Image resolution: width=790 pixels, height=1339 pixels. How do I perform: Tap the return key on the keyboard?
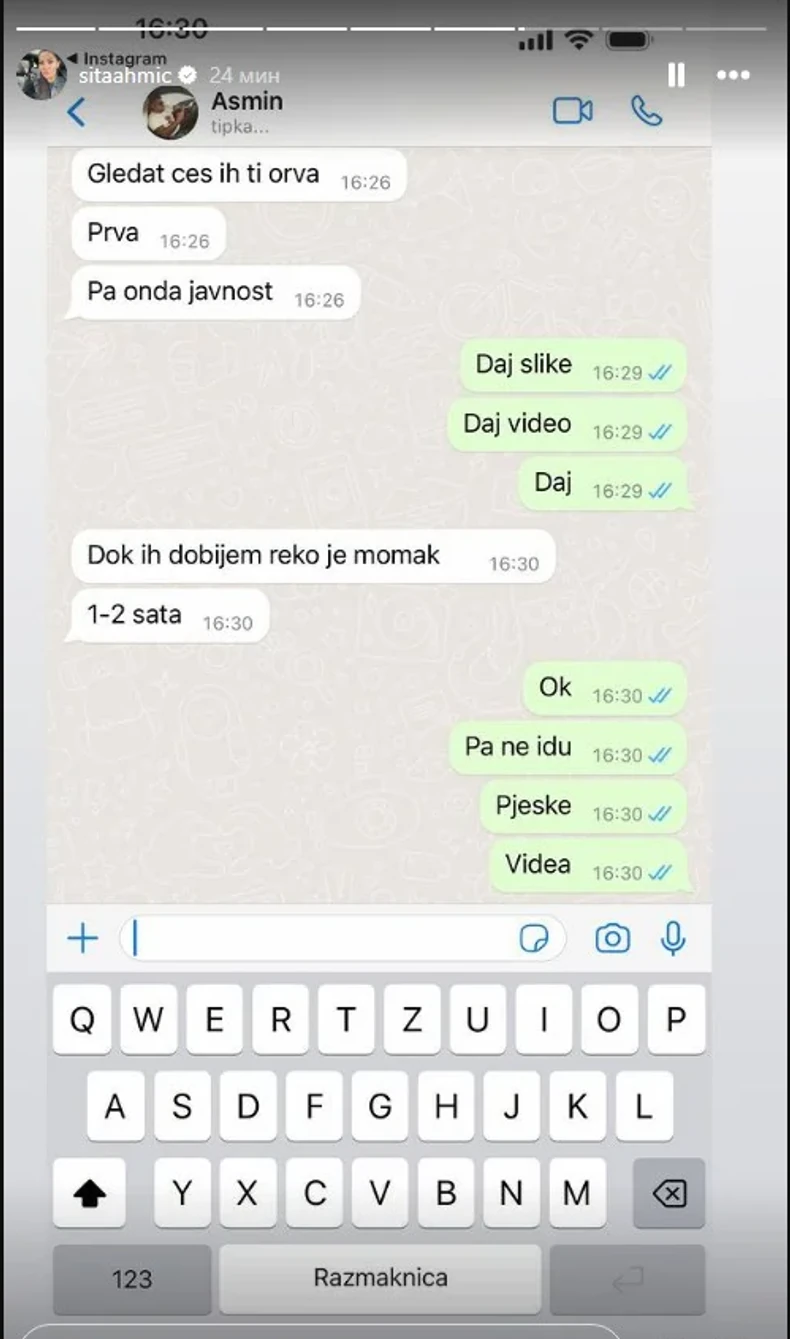tap(628, 1279)
